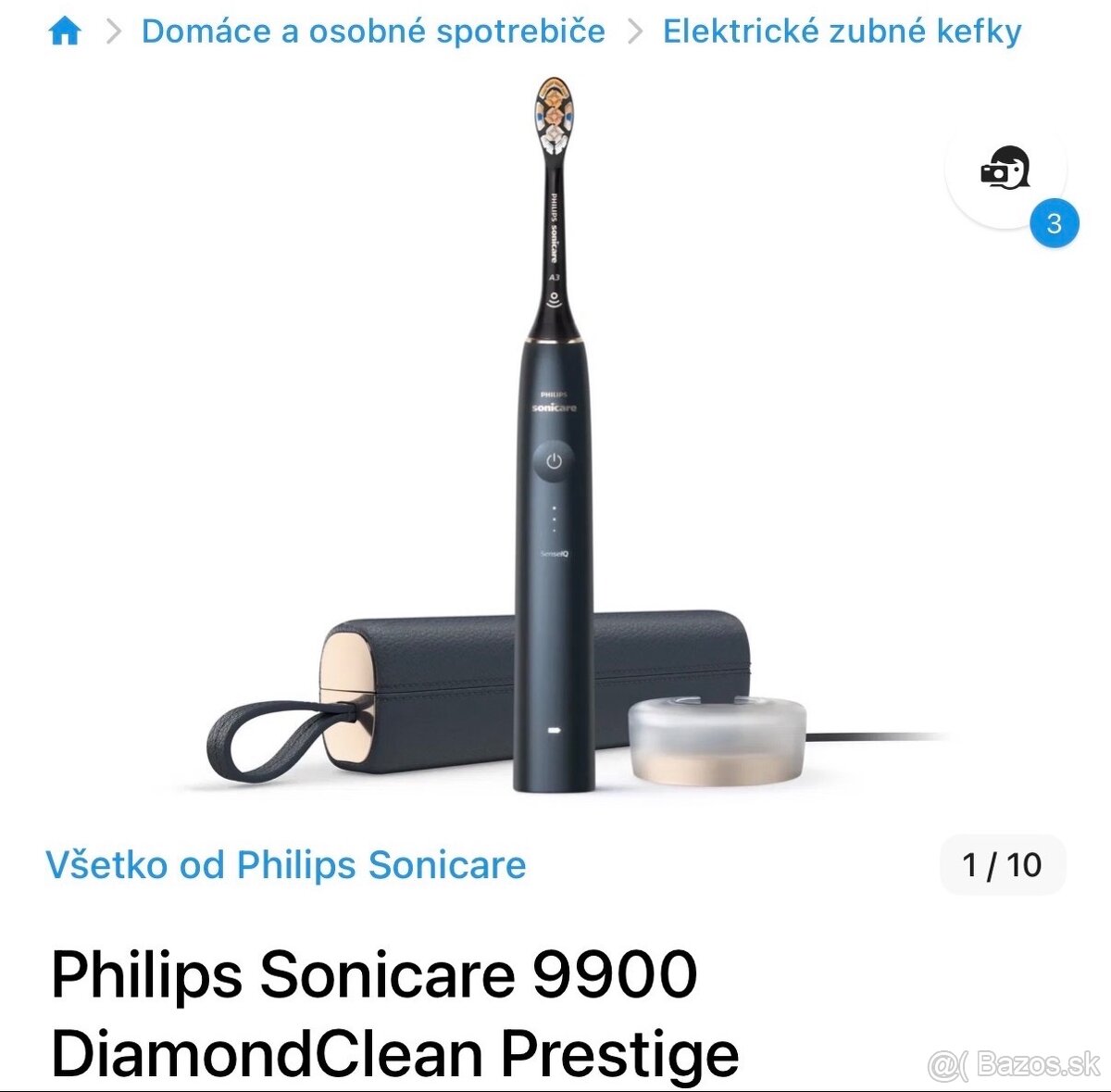Open the Elektrické zubné kefky breadcrumb
This screenshot has width=1111, height=1092.
tap(842, 31)
